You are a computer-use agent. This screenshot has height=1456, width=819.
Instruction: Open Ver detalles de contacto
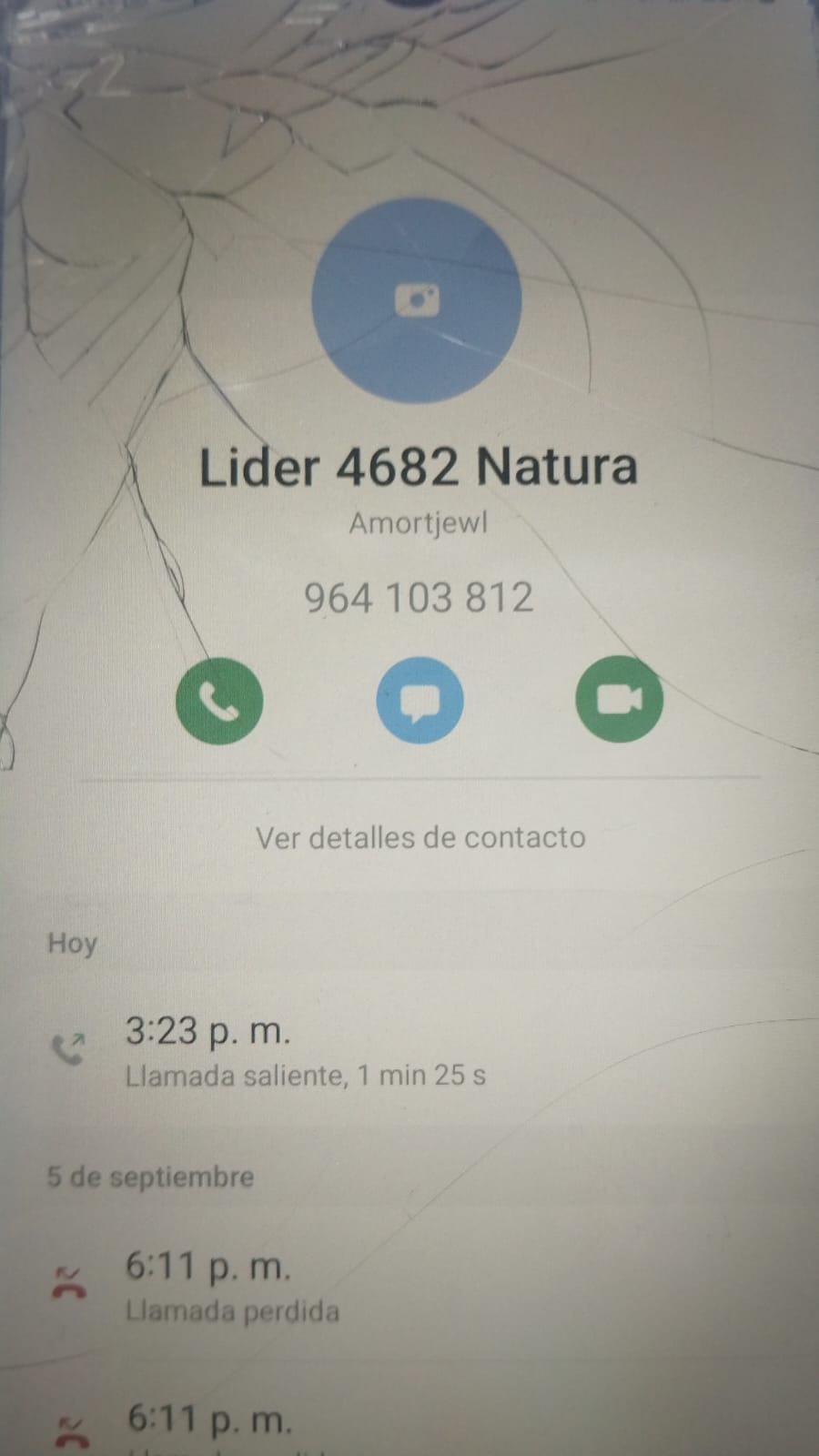pyautogui.click(x=420, y=837)
